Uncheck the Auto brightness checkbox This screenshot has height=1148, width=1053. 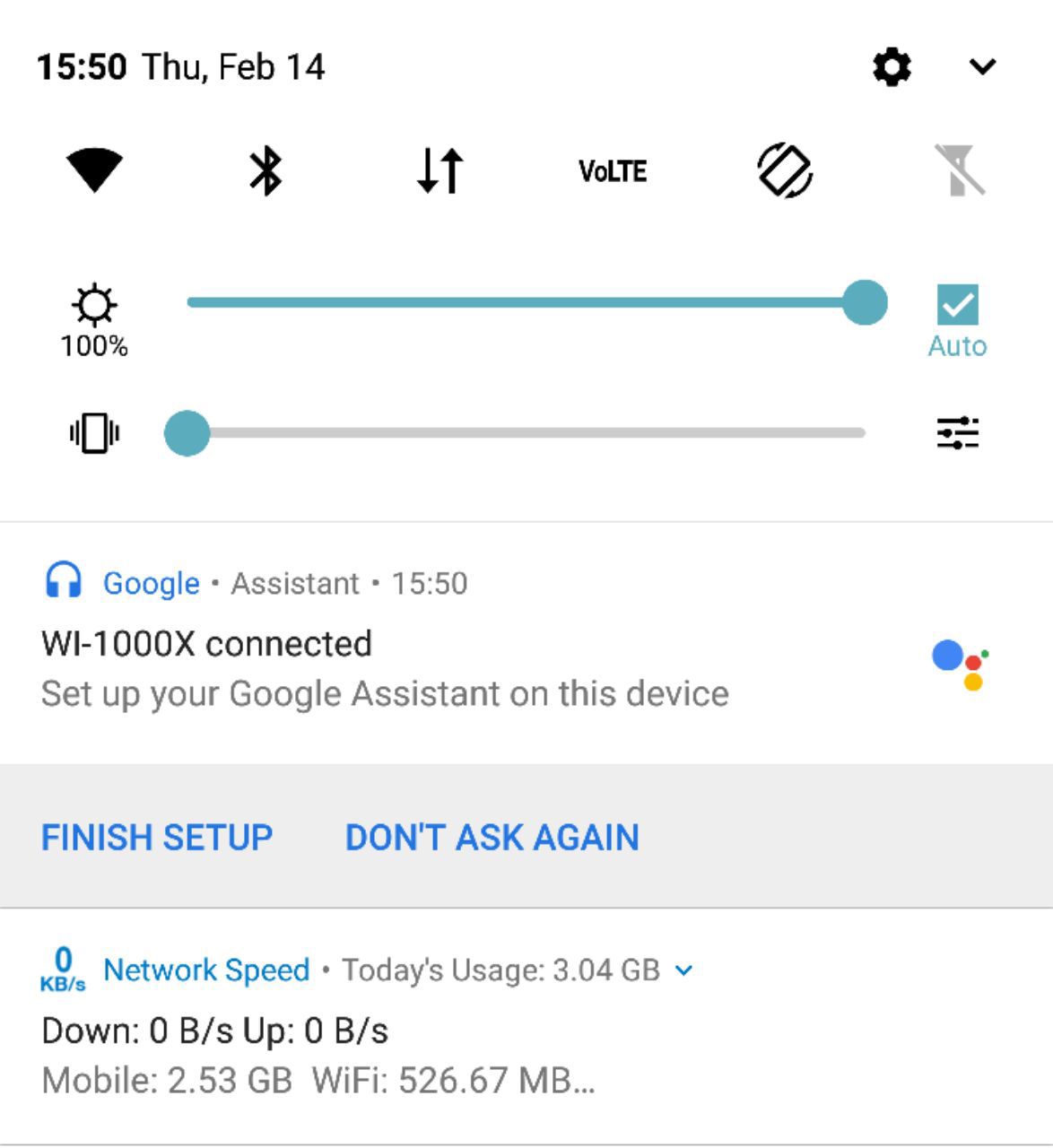tap(957, 305)
